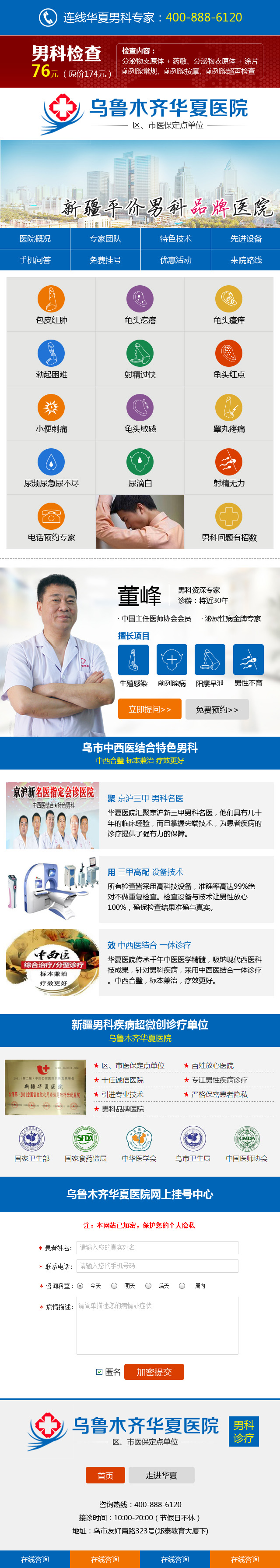The width and height of the screenshot is (280, 1568).
Task: Select the 明天 radio option
Action: click(x=114, y=1286)
